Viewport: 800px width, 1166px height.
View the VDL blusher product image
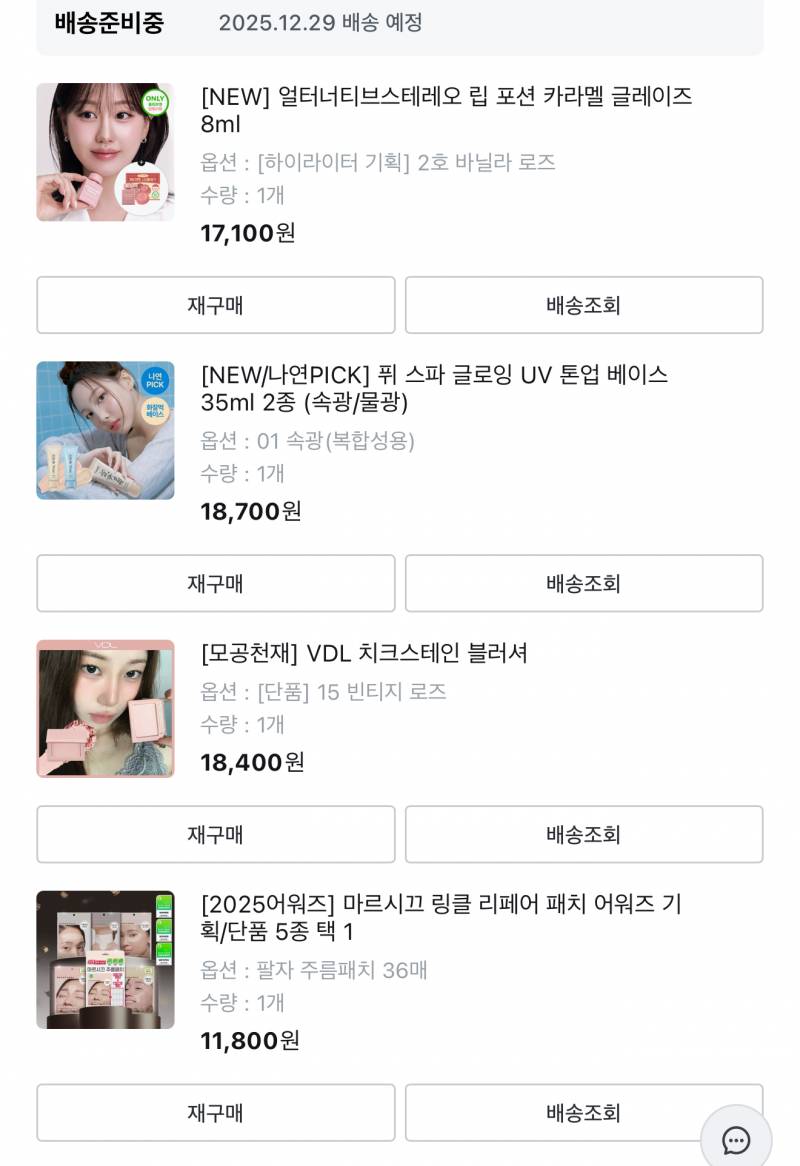[105, 709]
